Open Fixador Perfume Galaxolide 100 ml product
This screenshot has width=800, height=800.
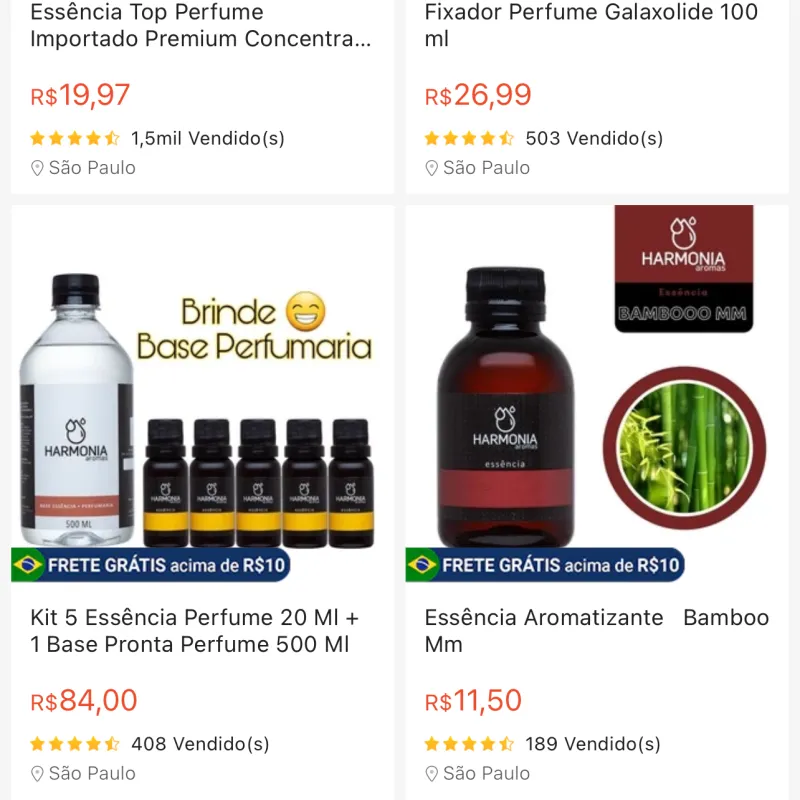(x=591, y=27)
